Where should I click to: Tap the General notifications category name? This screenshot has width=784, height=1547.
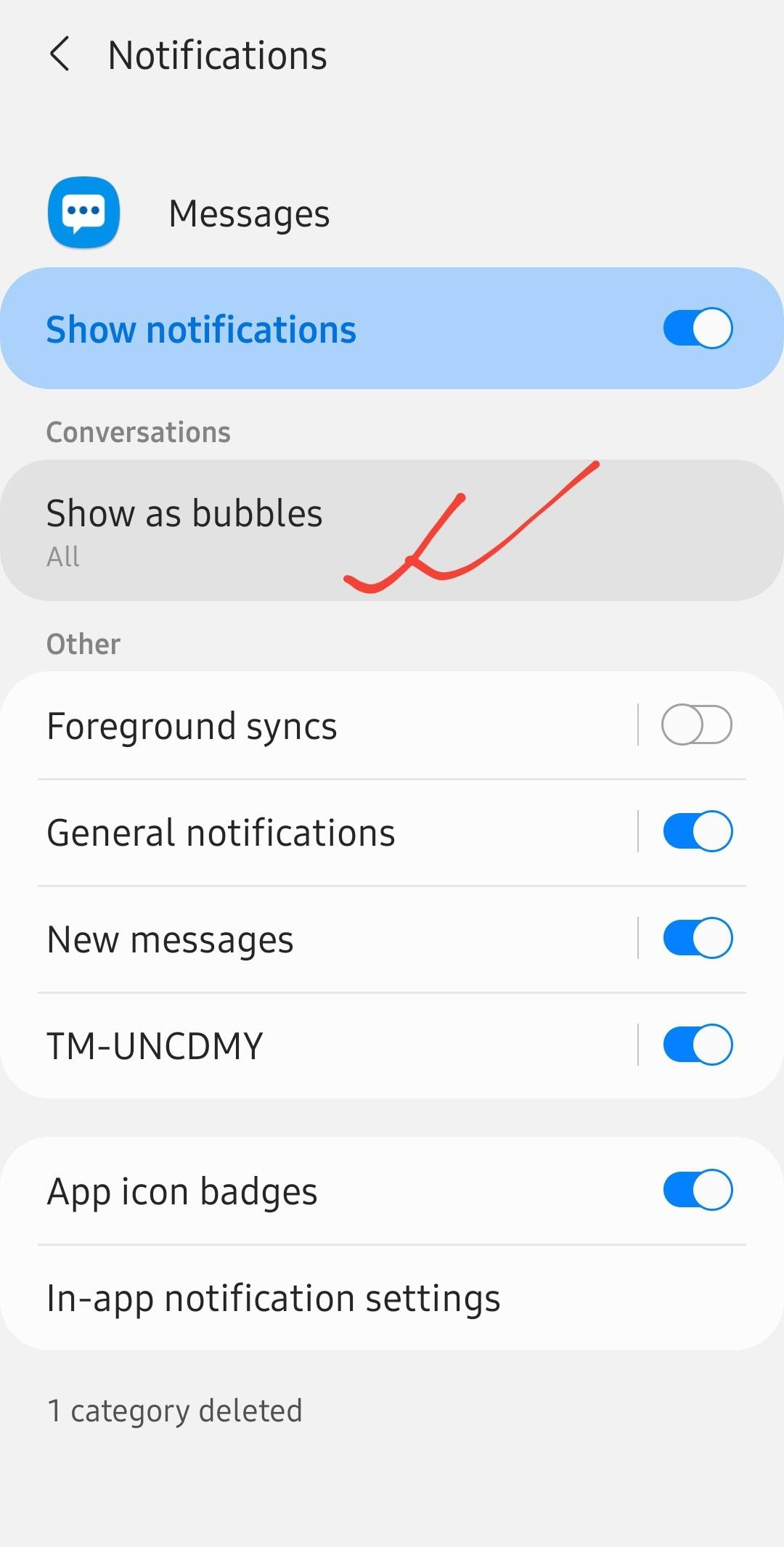coord(221,830)
